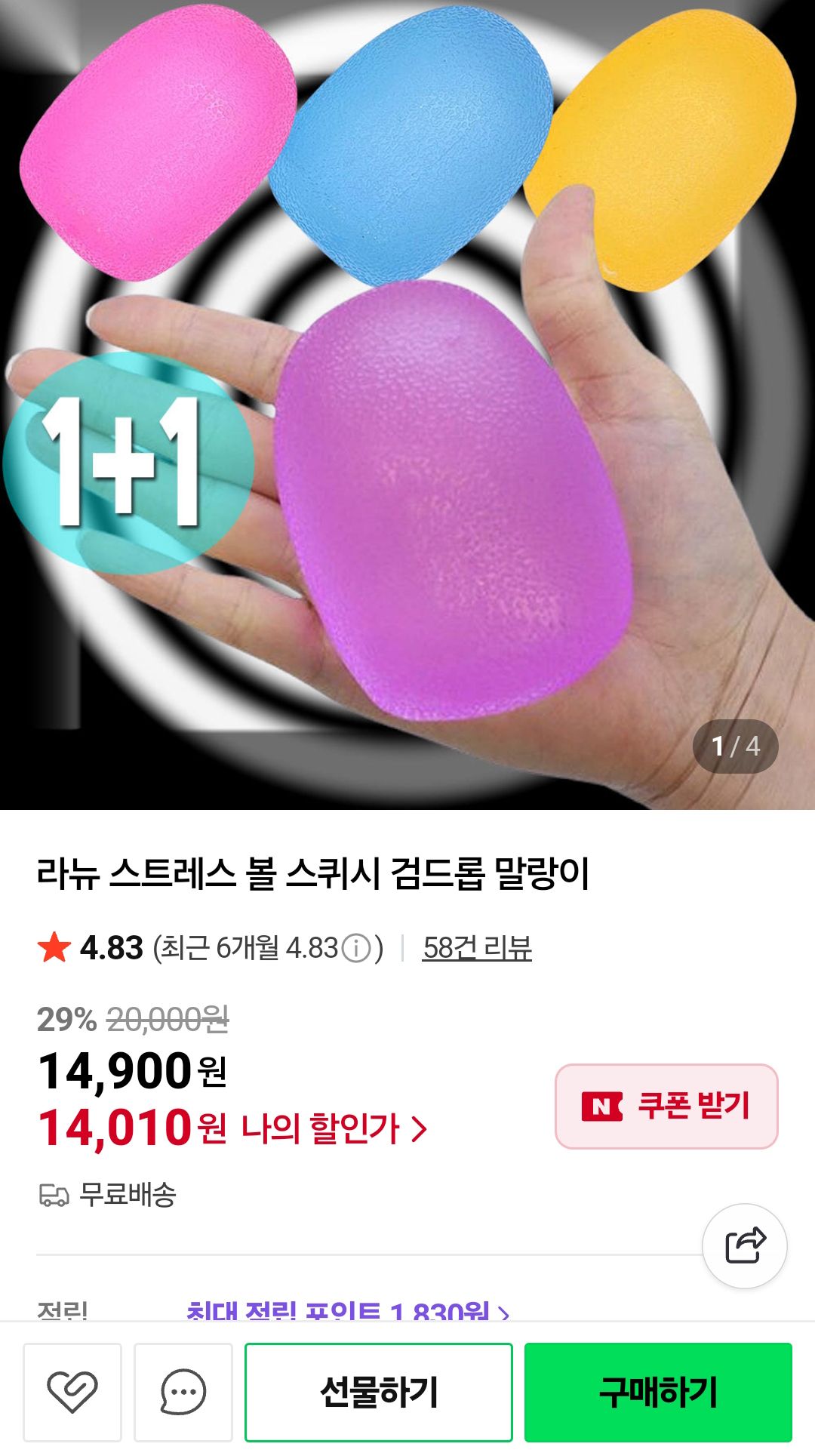Add product to wishlist with heart icon
The image size is (815, 1456).
tap(72, 1392)
